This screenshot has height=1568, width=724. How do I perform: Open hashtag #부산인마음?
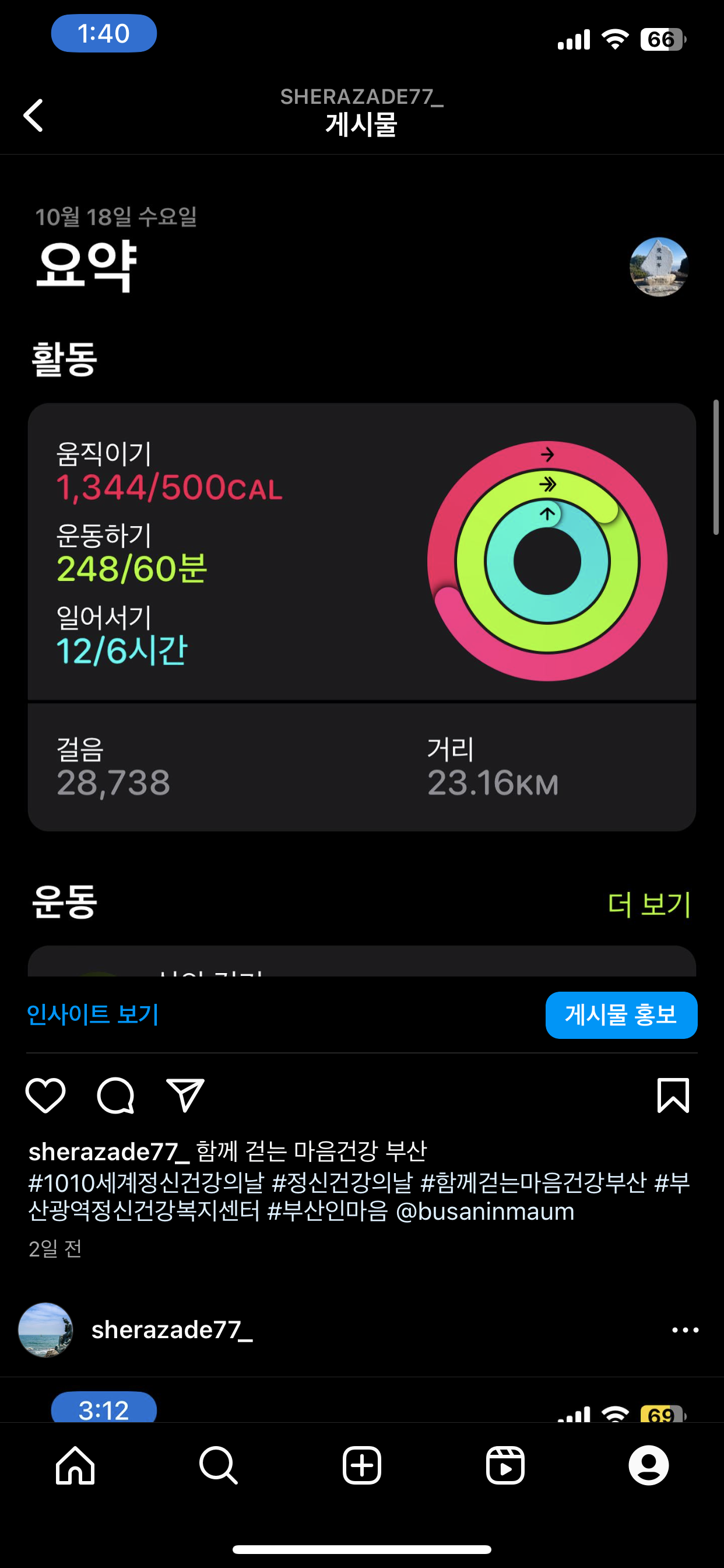point(328,1212)
